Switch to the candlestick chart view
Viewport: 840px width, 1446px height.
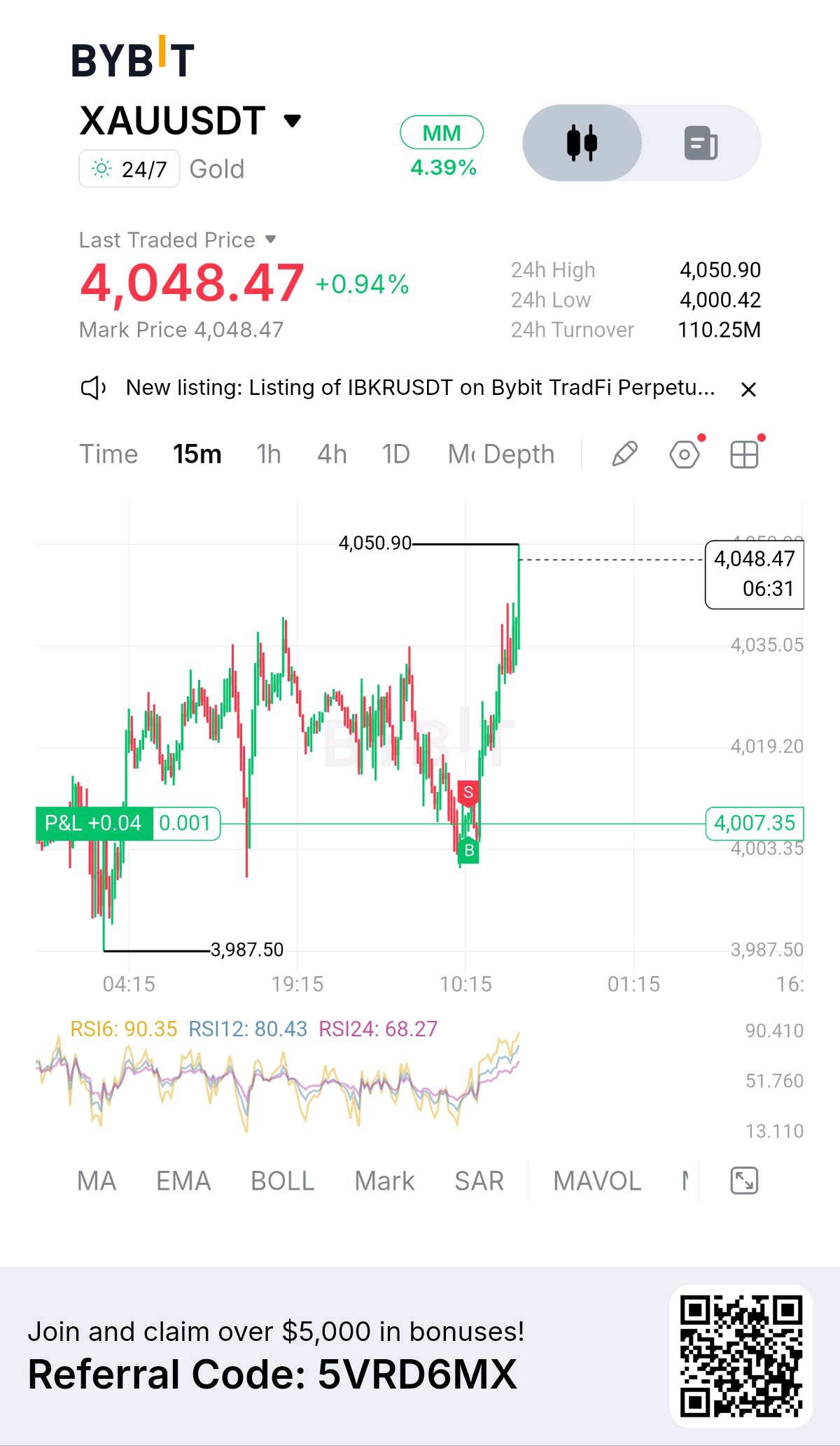tap(582, 143)
